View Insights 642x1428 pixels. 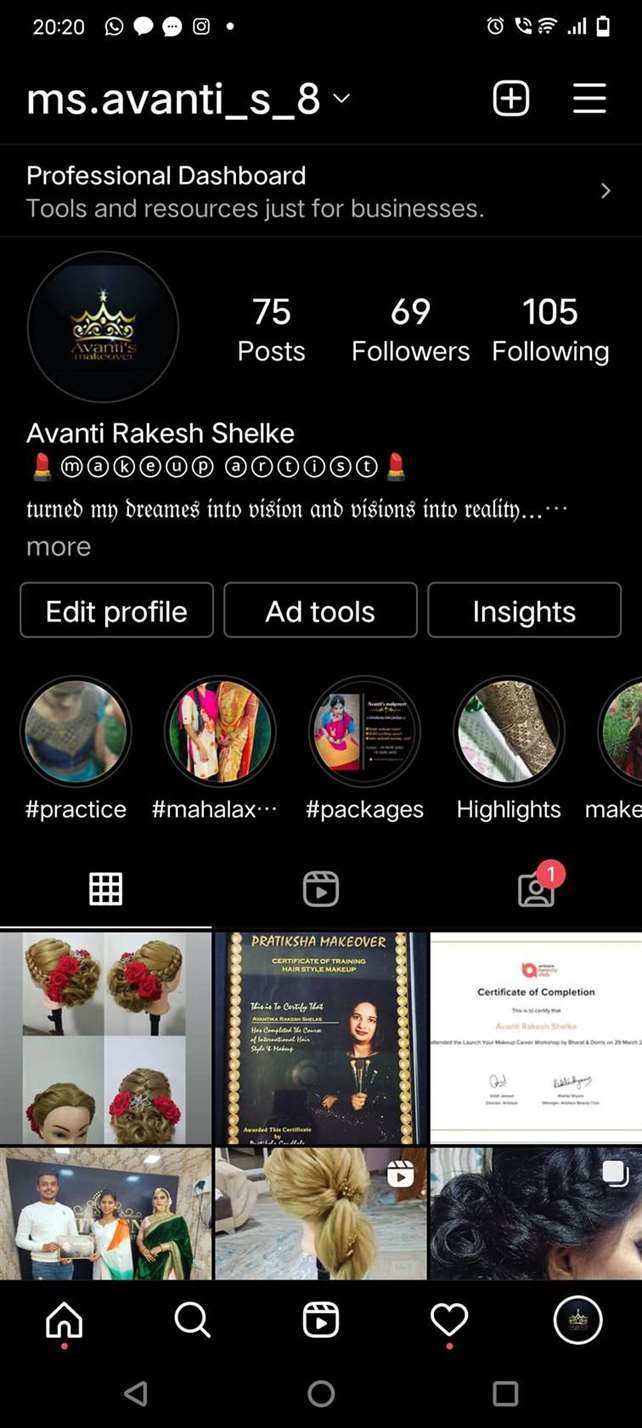(524, 611)
